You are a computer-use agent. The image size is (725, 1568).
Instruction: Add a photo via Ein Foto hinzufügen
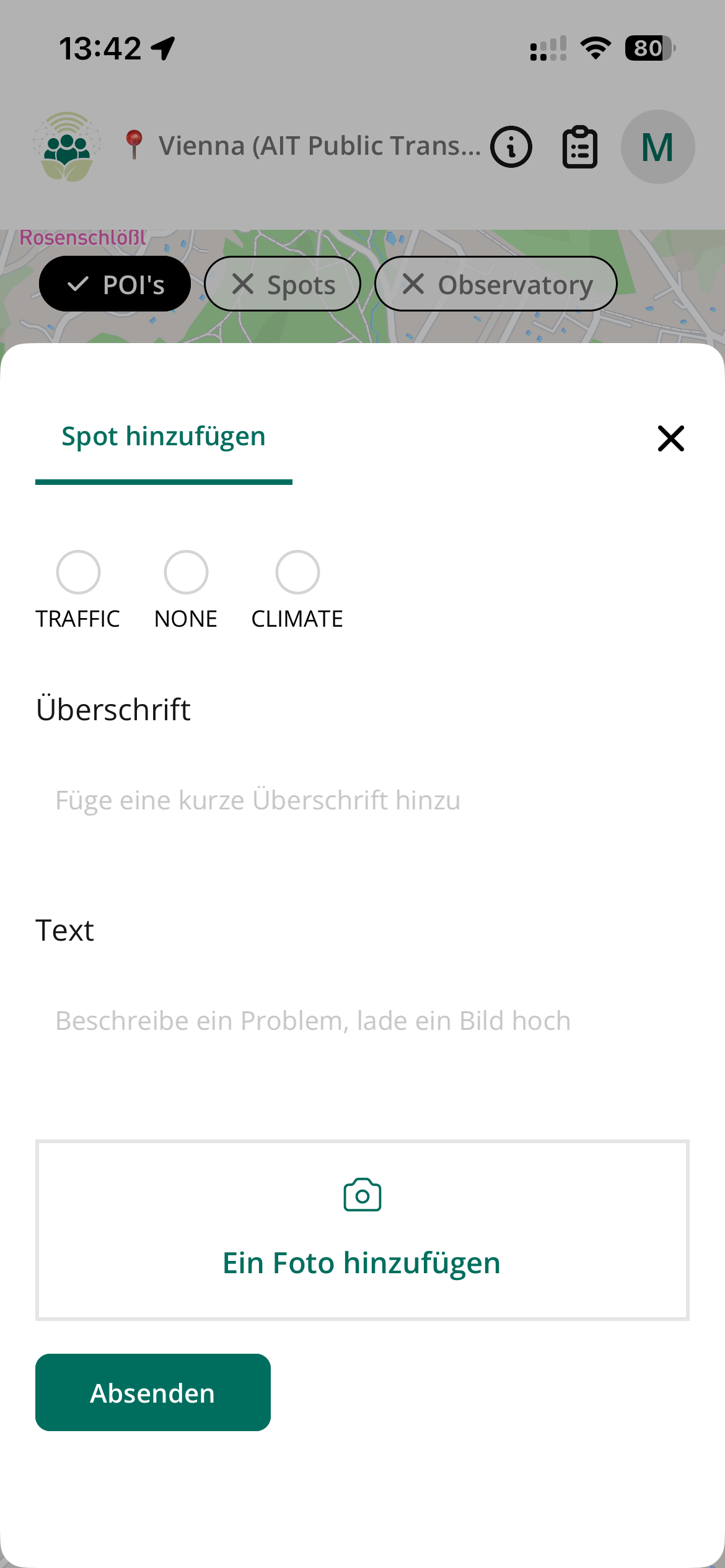[x=362, y=1230]
